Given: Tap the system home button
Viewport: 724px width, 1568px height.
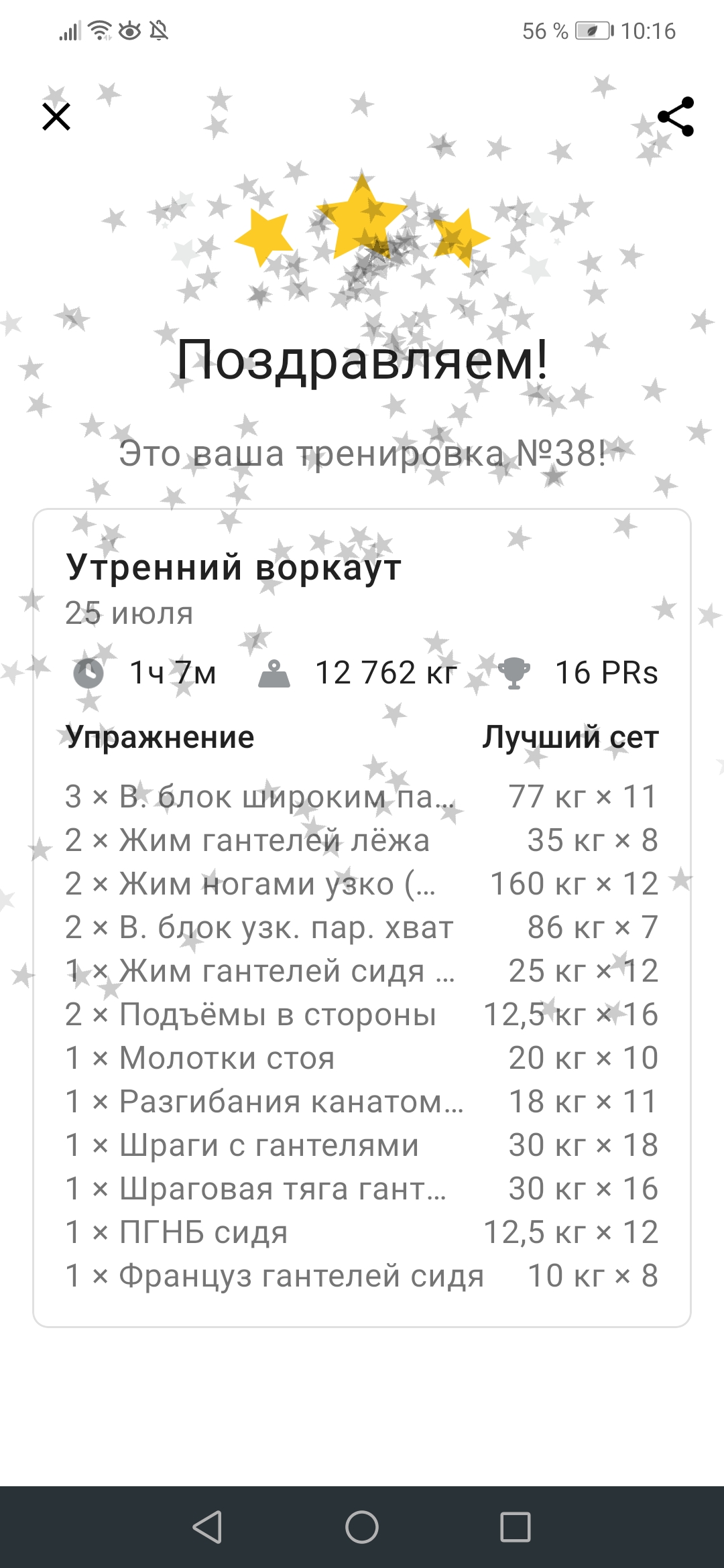Looking at the screenshot, I should tap(362, 1527).
